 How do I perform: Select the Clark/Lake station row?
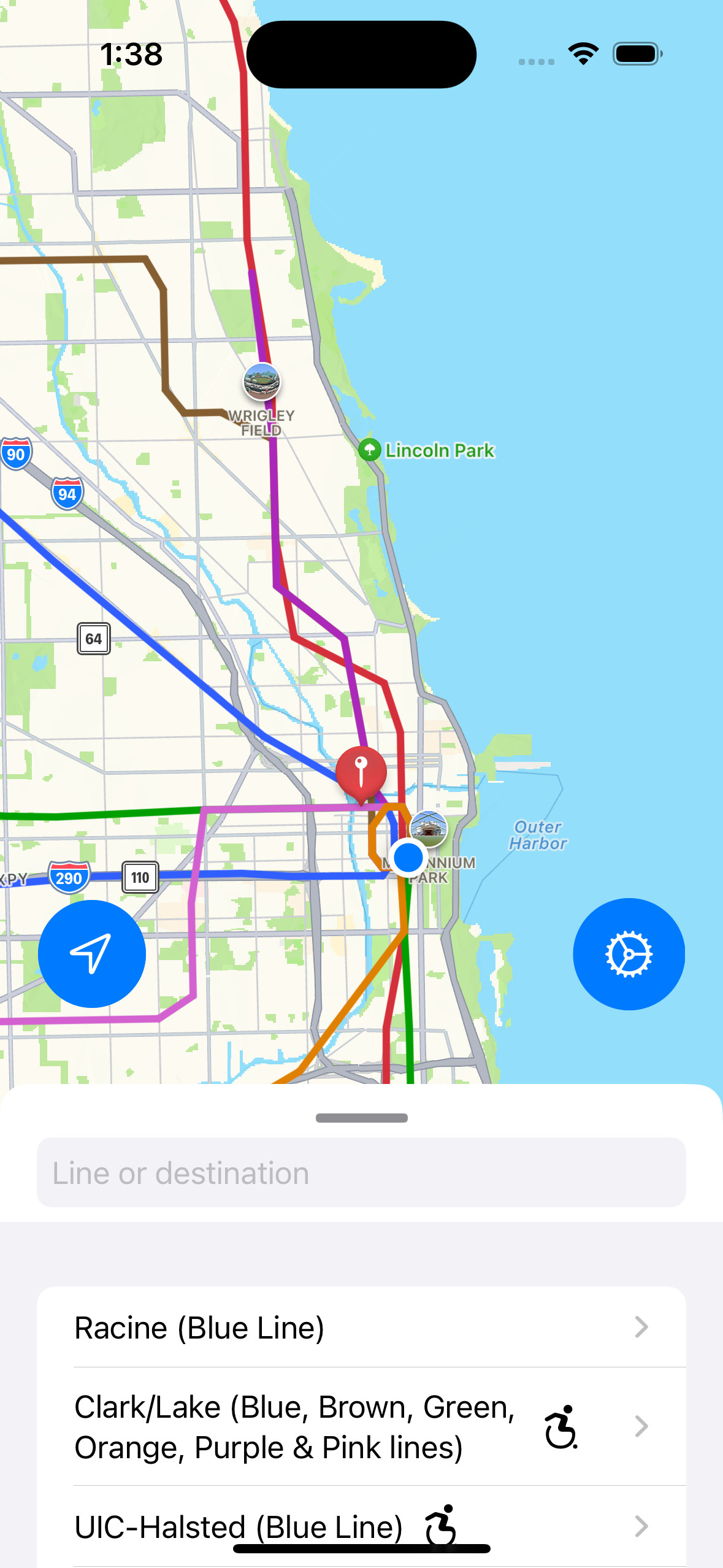[361, 1426]
